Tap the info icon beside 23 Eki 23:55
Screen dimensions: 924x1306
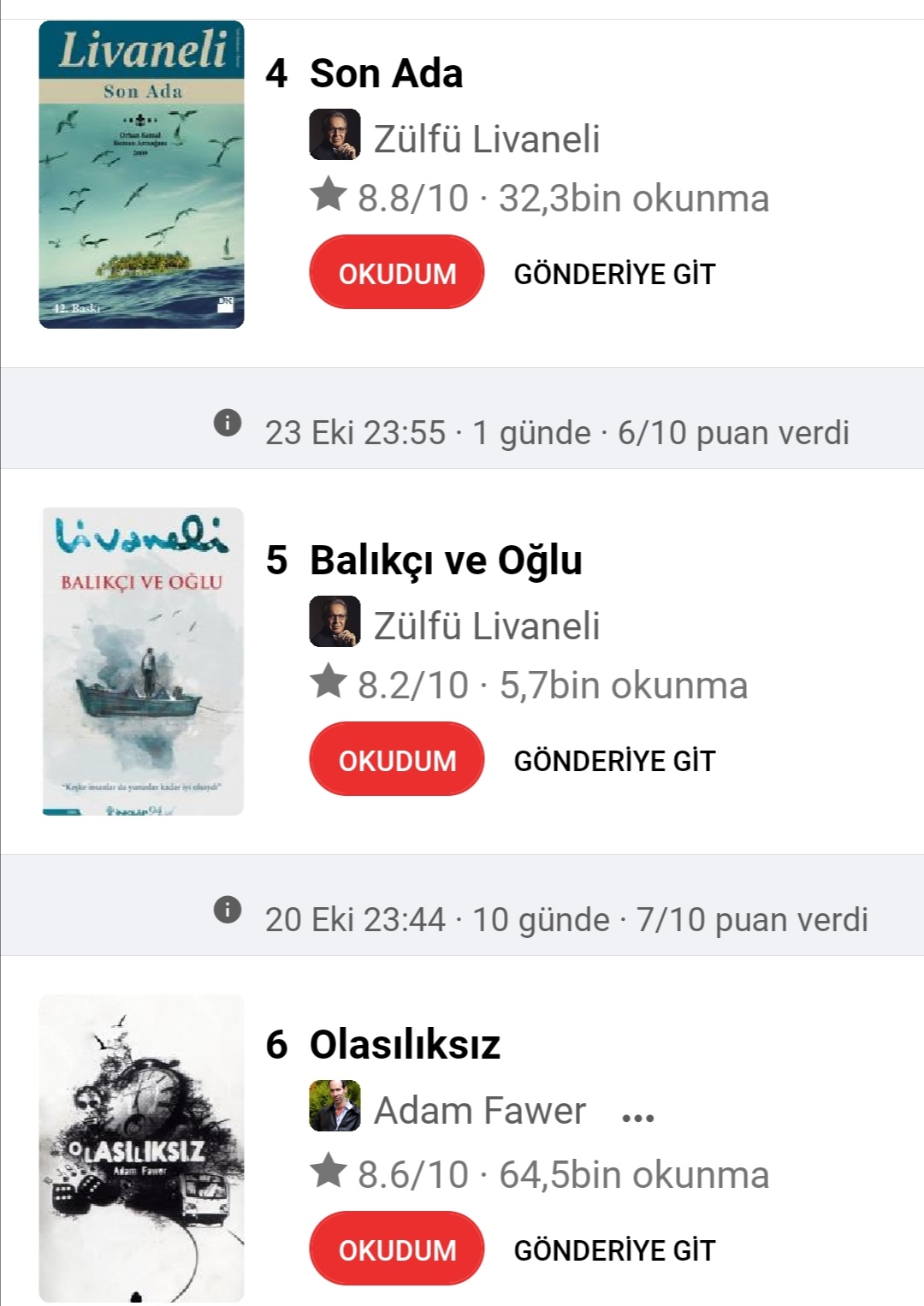point(228,423)
